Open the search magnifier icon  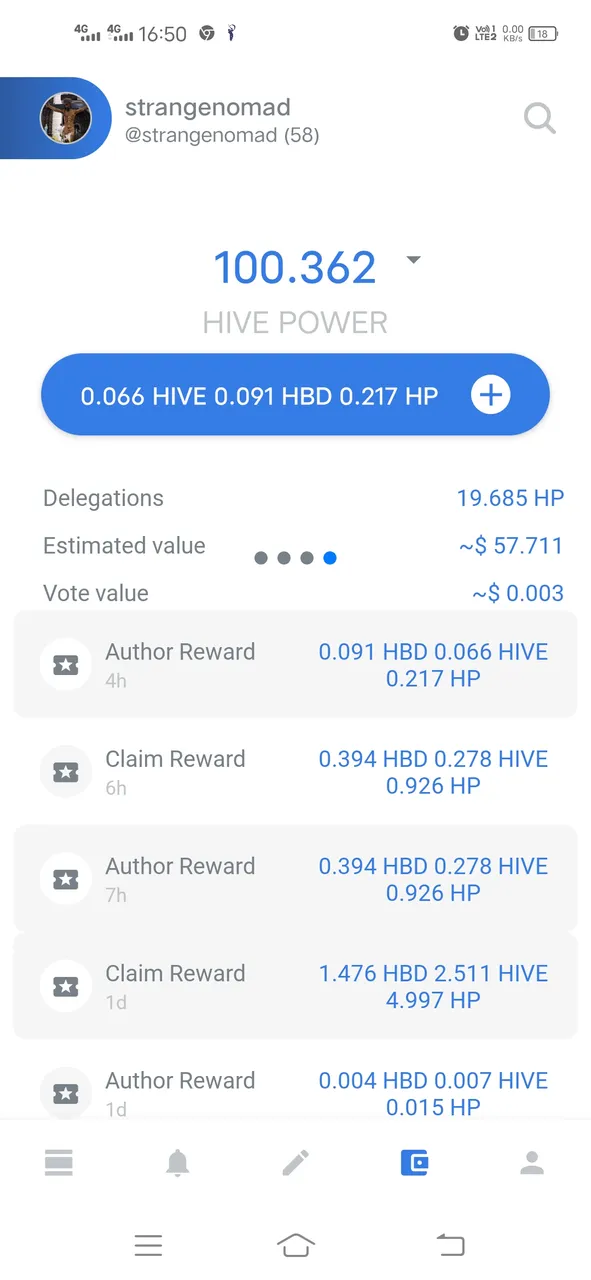[540, 119]
